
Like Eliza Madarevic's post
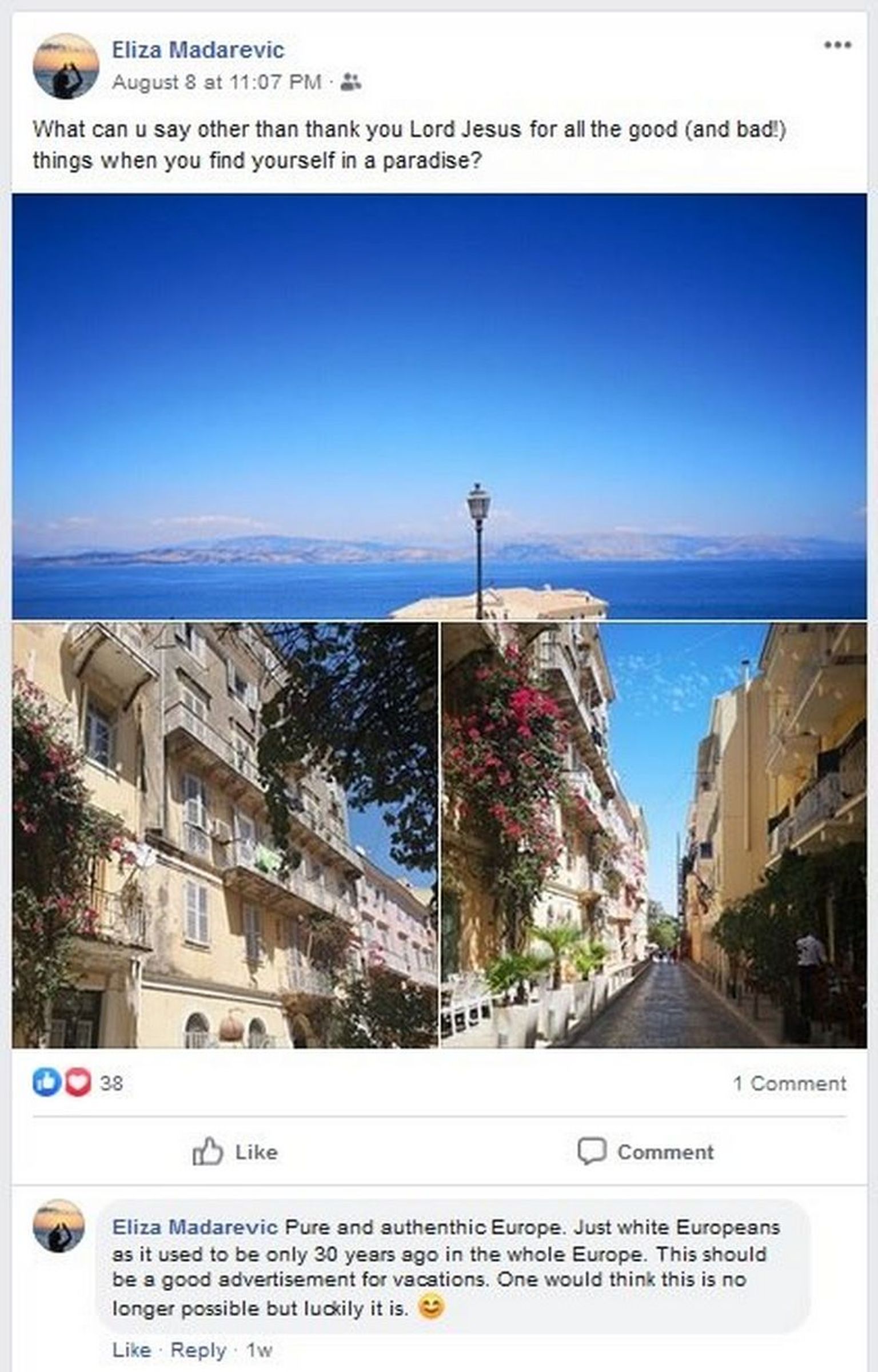point(236,1151)
